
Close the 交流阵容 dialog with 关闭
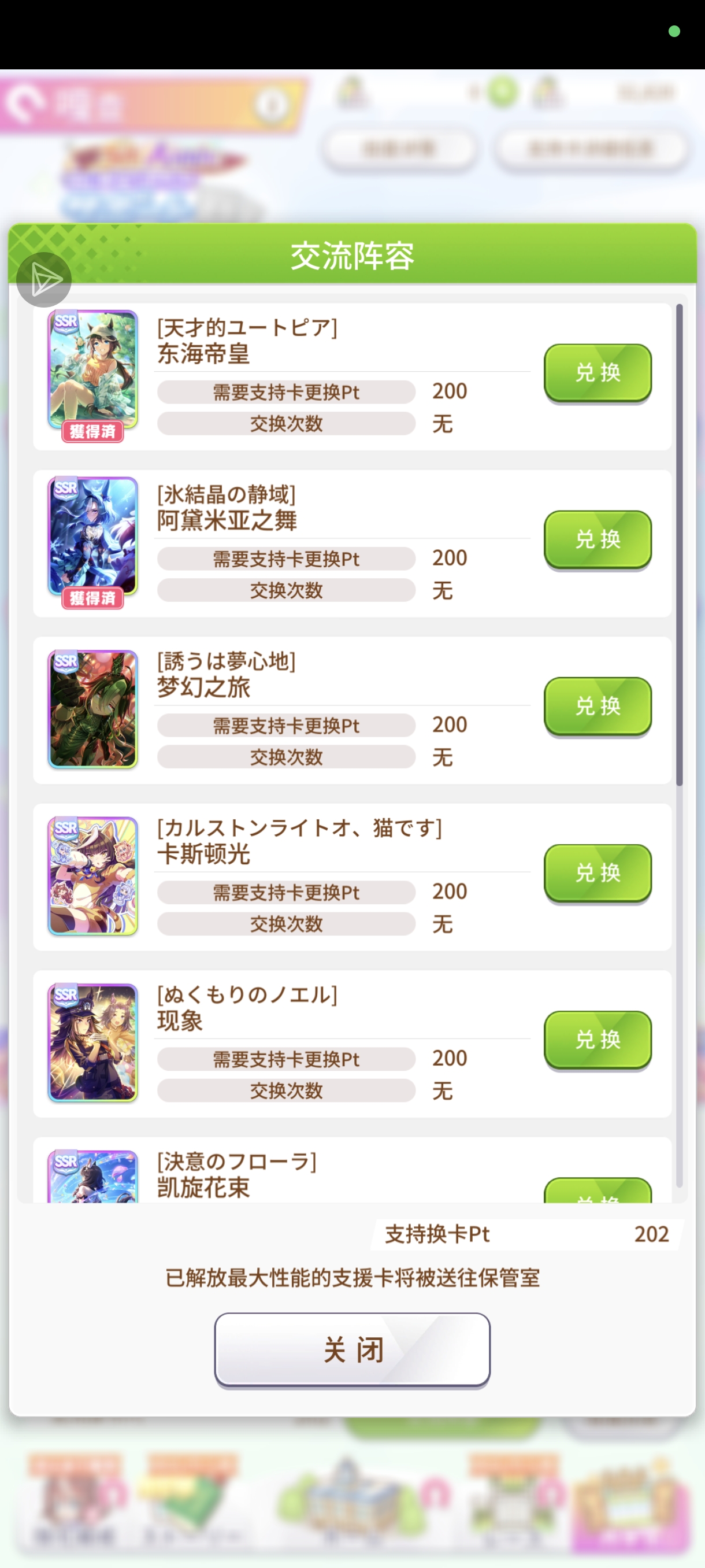click(x=352, y=1349)
